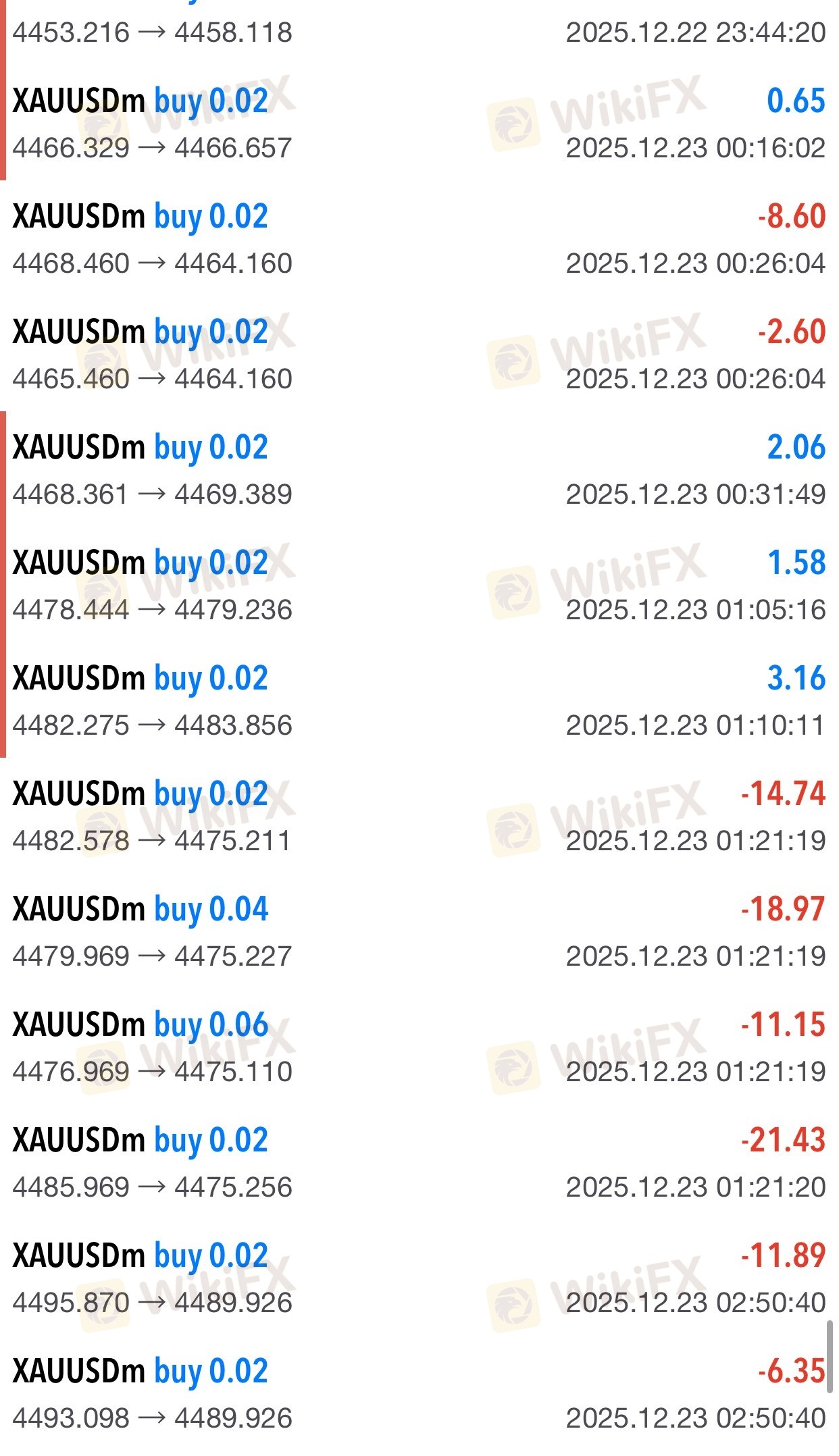Open the XAUUSDm trade with 0.65 profit
The width and height of the screenshot is (839, 1456).
[419, 124]
